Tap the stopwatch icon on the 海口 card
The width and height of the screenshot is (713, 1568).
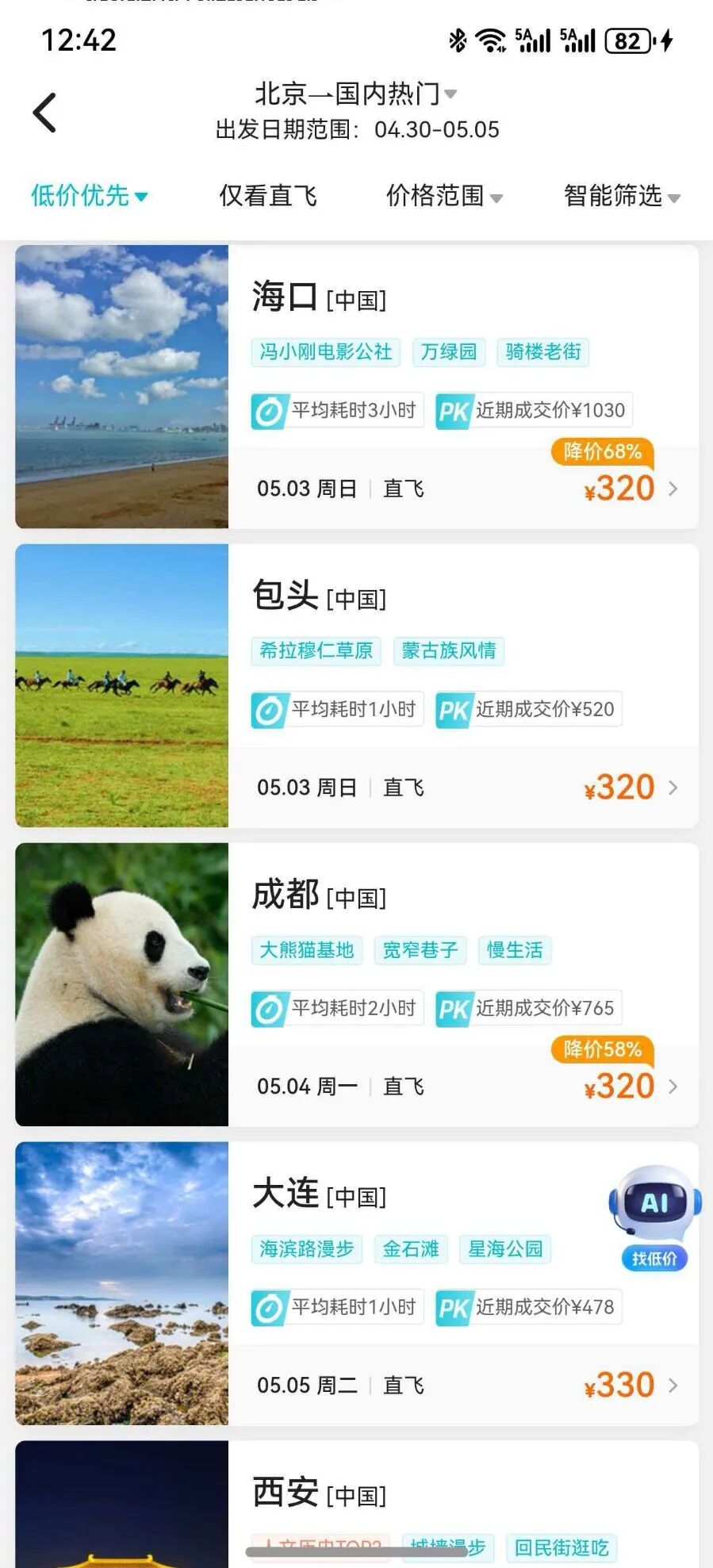pos(270,409)
